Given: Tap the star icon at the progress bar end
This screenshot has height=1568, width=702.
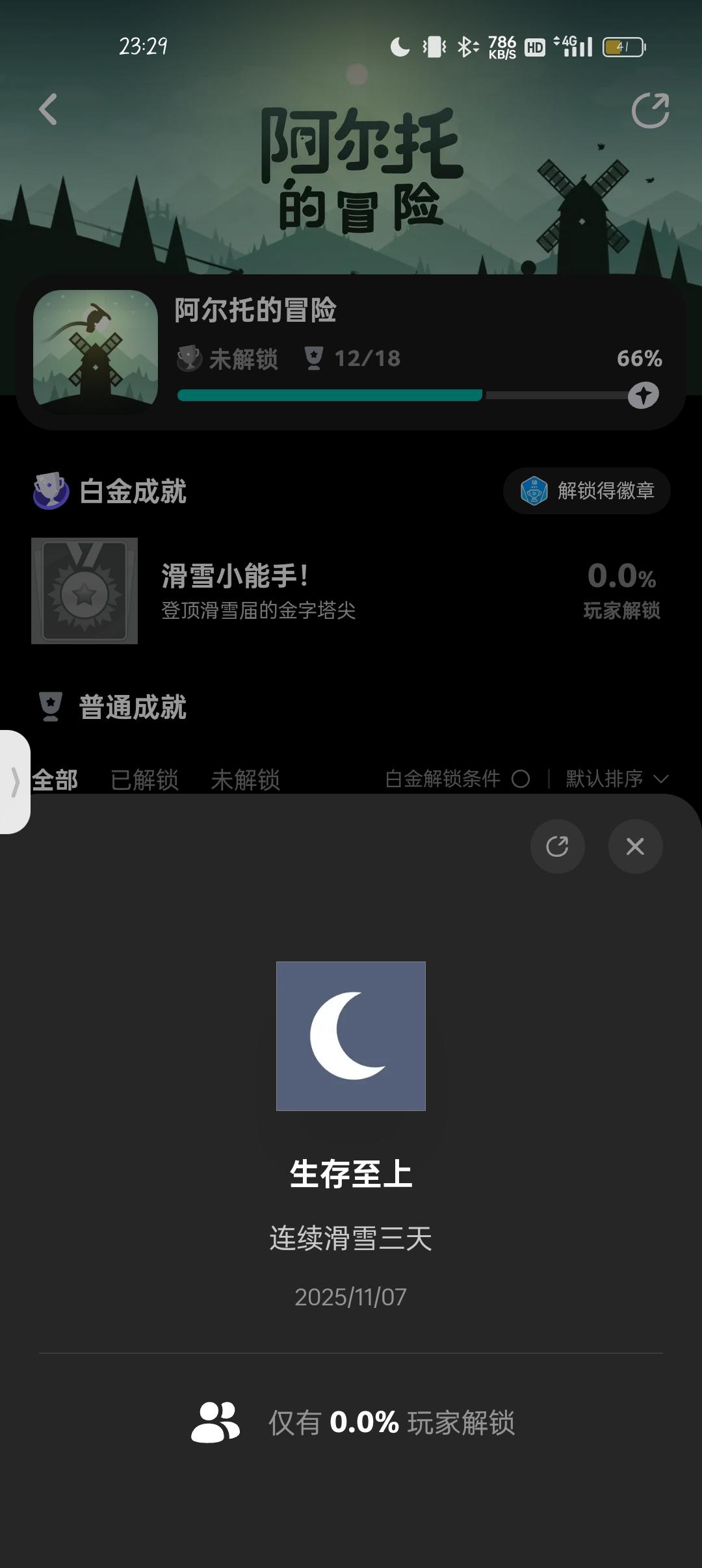Looking at the screenshot, I should [x=643, y=394].
